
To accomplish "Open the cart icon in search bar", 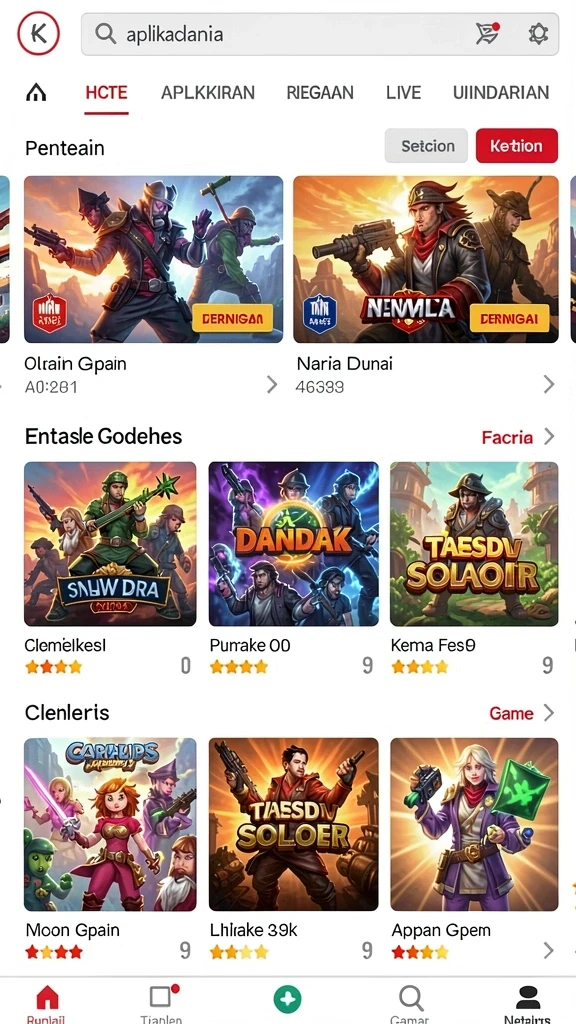I will coord(488,33).
